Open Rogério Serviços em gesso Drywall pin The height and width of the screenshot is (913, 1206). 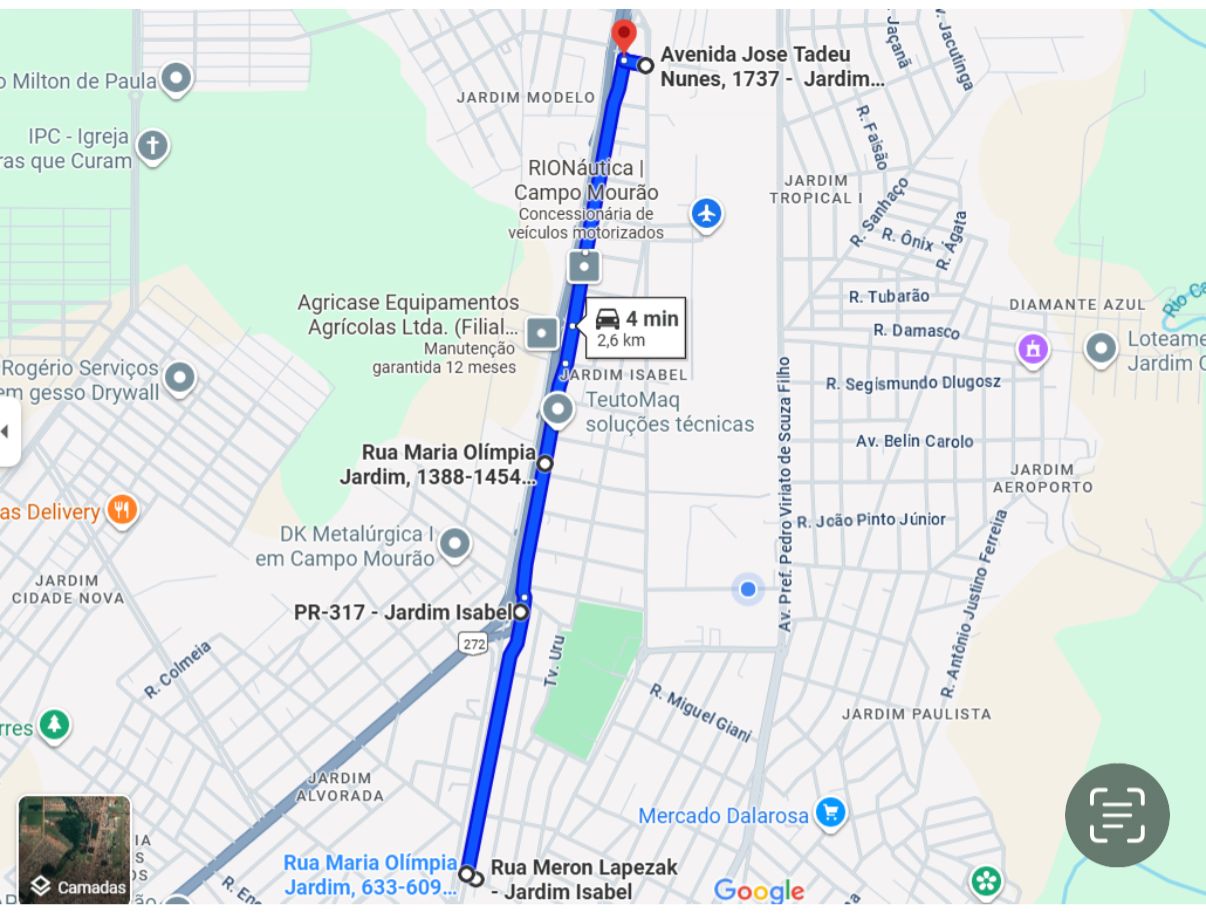(180, 378)
